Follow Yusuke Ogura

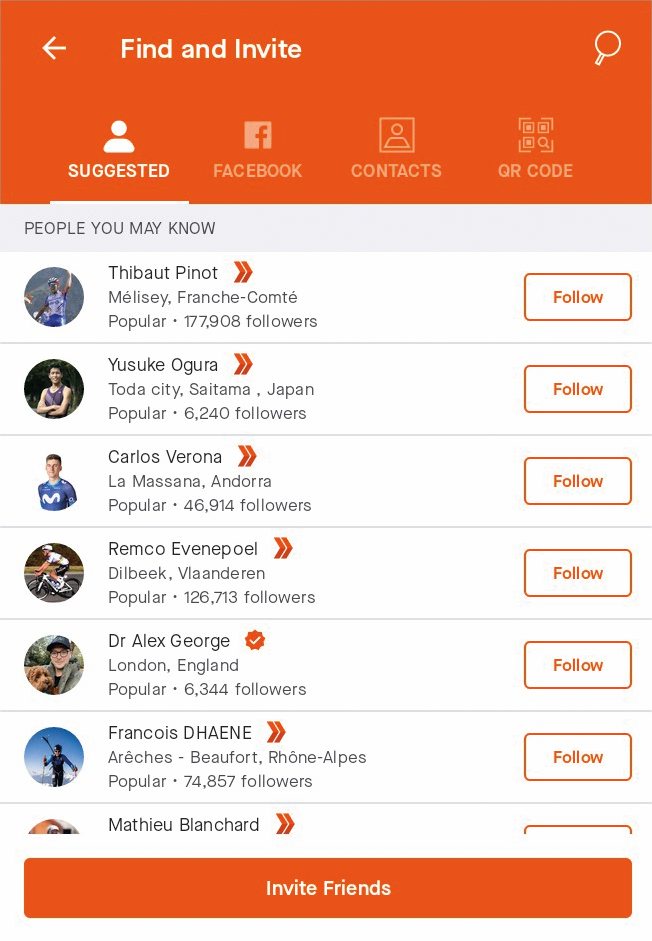click(x=577, y=389)
